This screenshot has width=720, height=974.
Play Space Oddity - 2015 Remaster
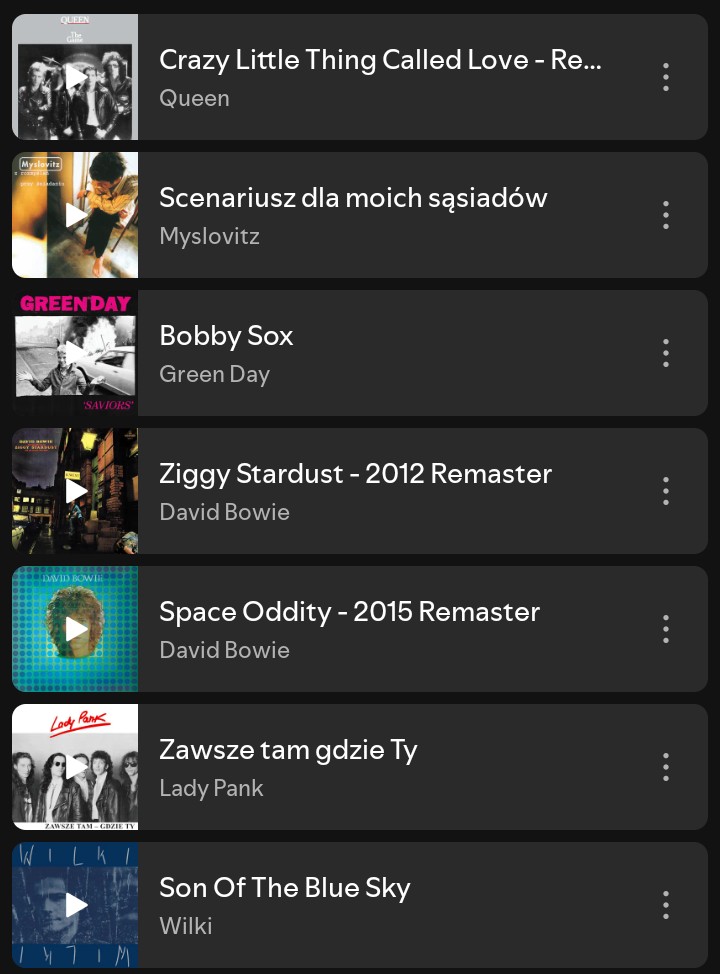pyautogui.click(x=76, y=629)
